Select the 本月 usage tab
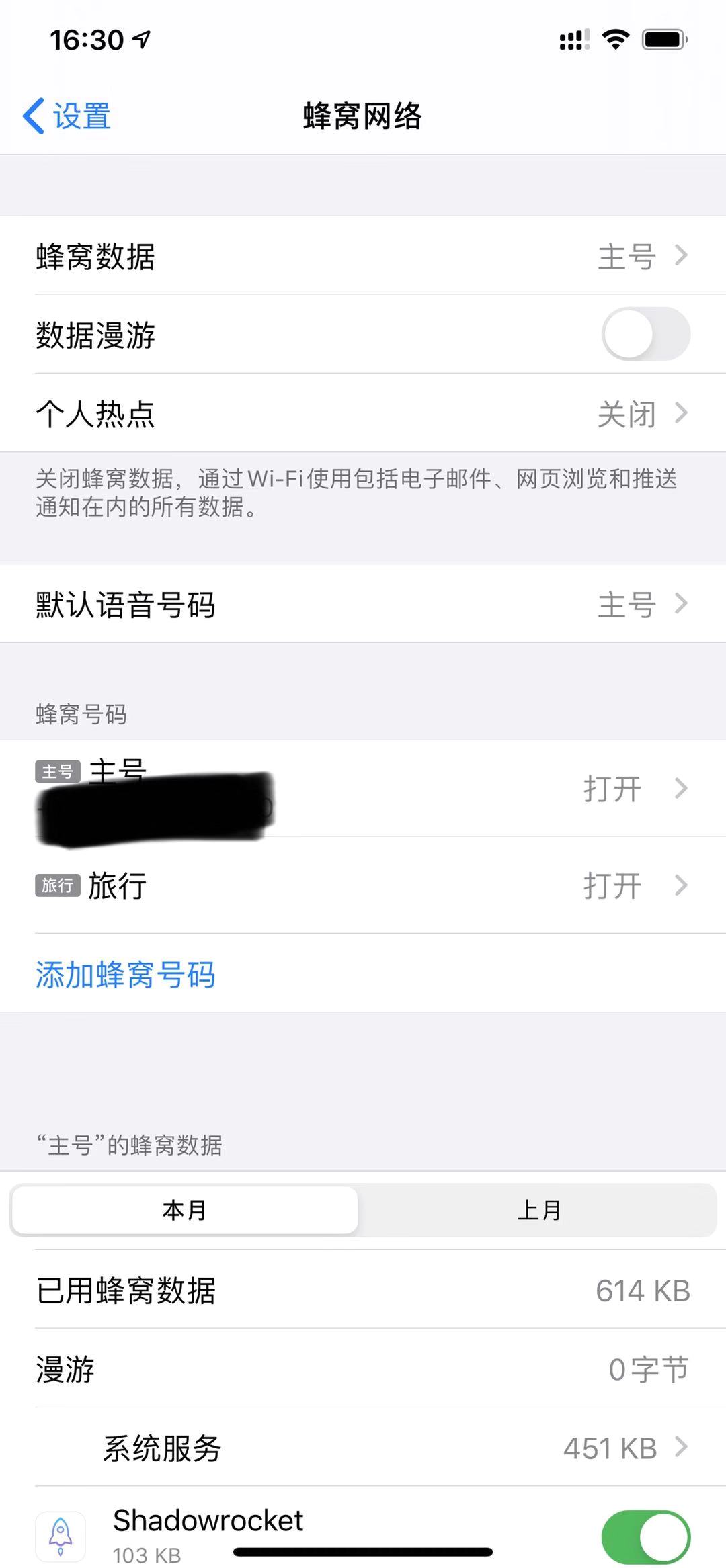Image resolution: width=726 pixels, height=1568 pixels. tap(184, 1211)
